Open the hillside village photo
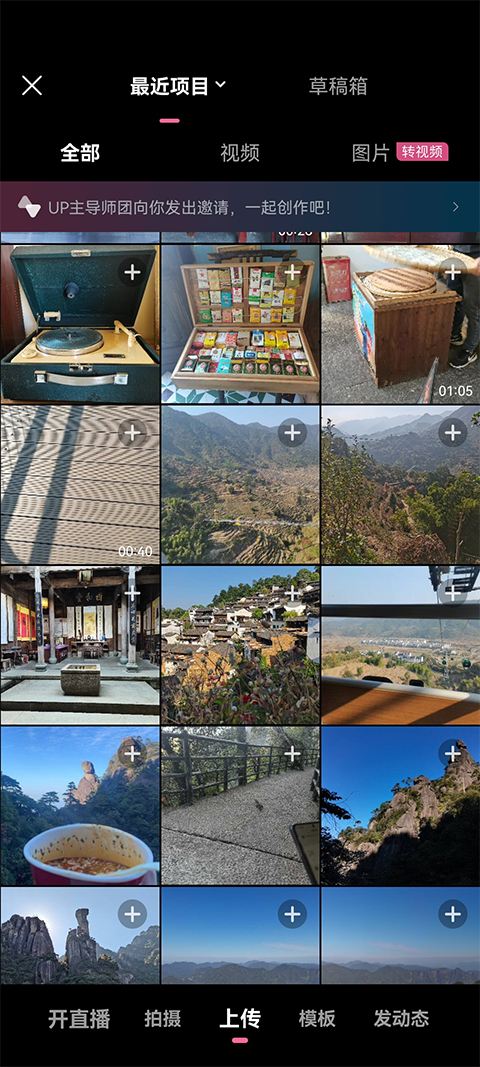This screenshot has height=1067, width=480. click(240, 645)
